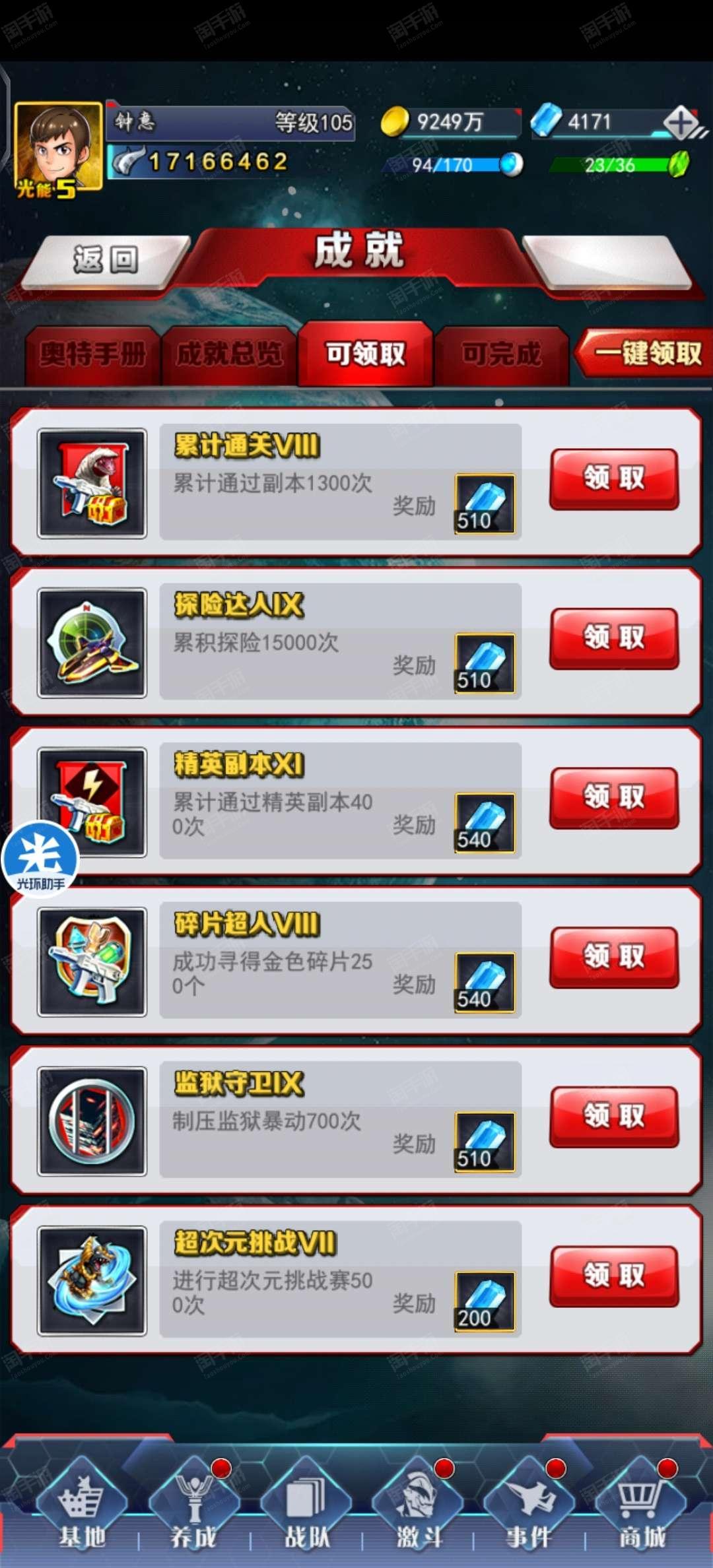Claim the 精英副本XI reward
Image resolution: width=713 pixels, height=1568 pixels.
tap(614, 798)
